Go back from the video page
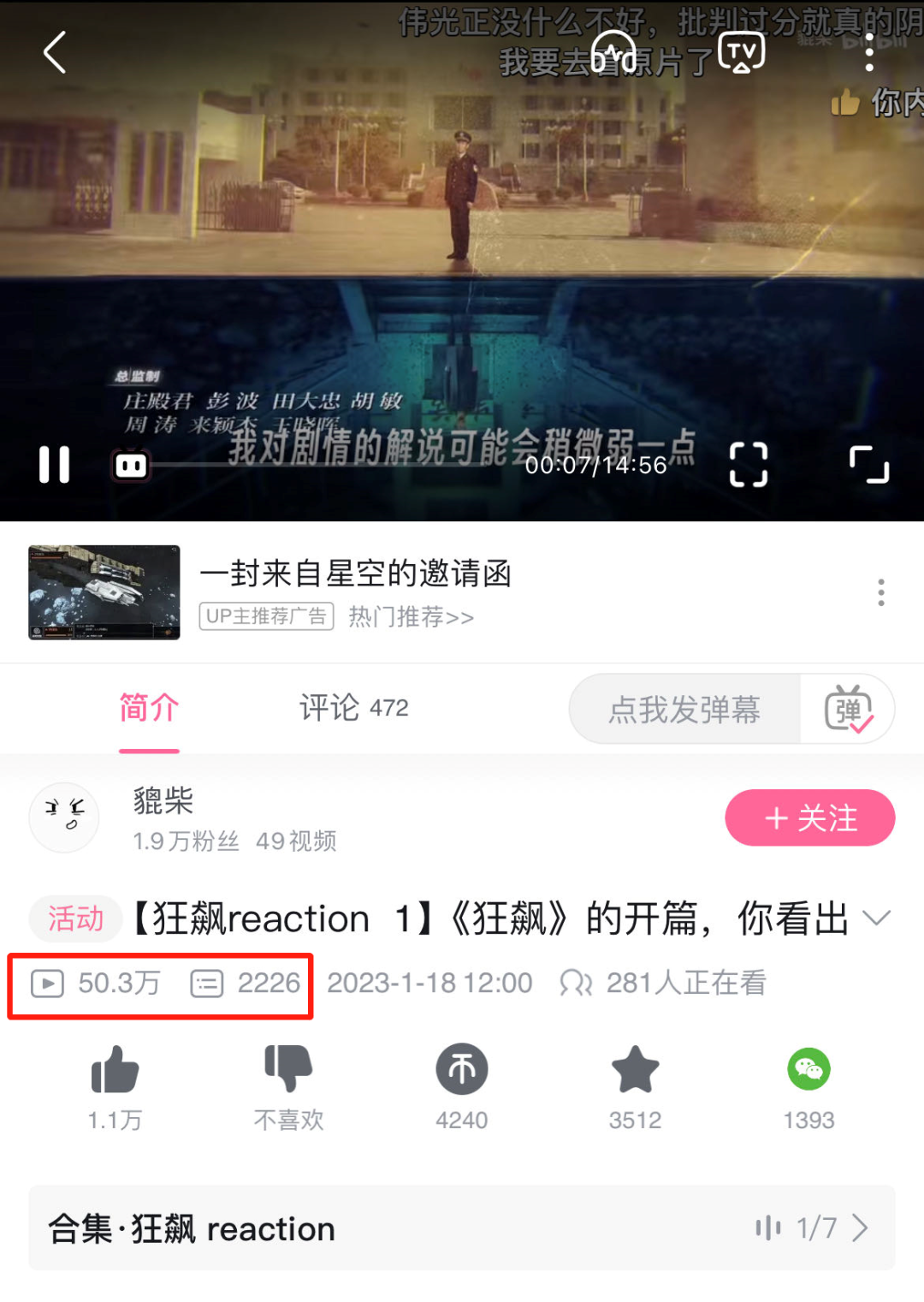924x1302 pixels. (x=55, y=53)
